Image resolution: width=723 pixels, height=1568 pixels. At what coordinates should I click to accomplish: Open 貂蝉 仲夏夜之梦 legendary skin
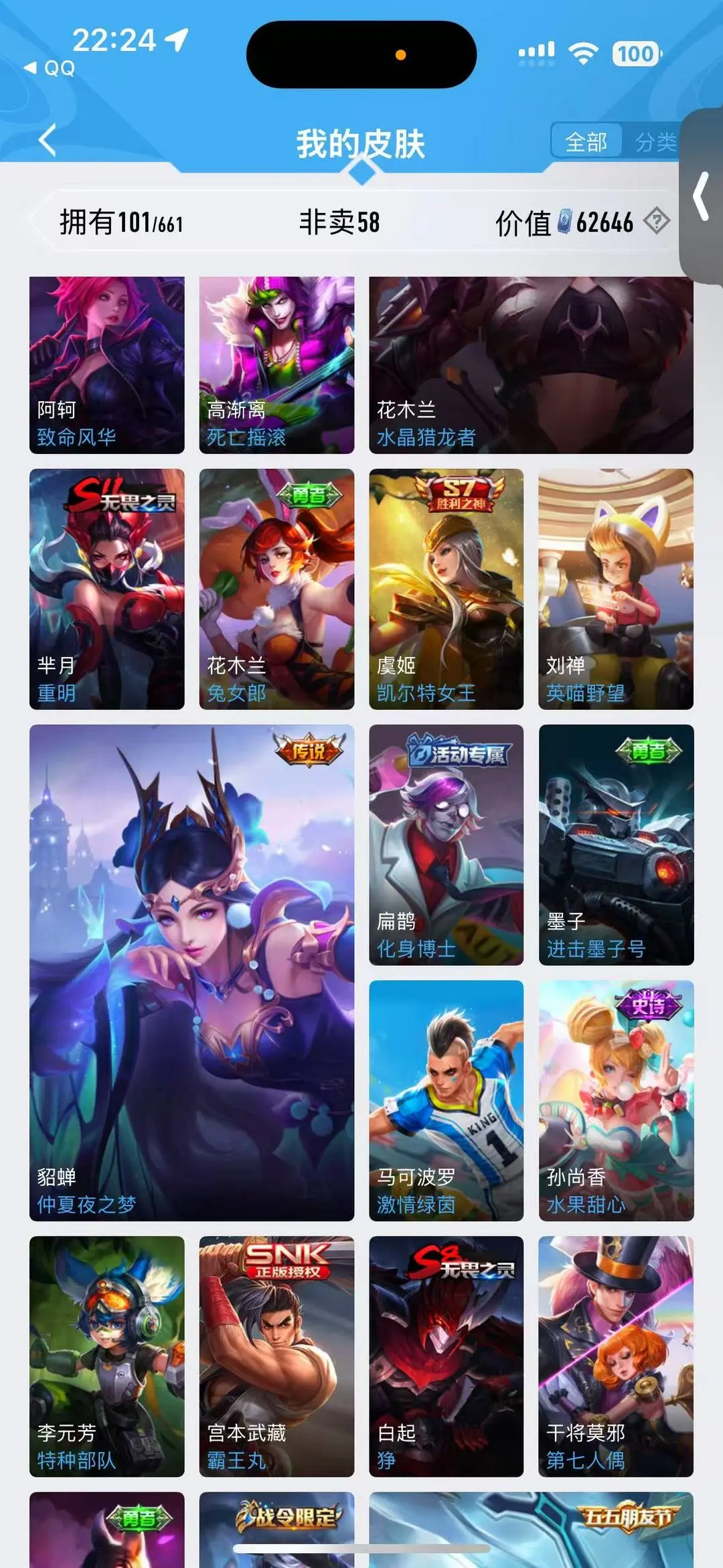click(x=191, y=973)
